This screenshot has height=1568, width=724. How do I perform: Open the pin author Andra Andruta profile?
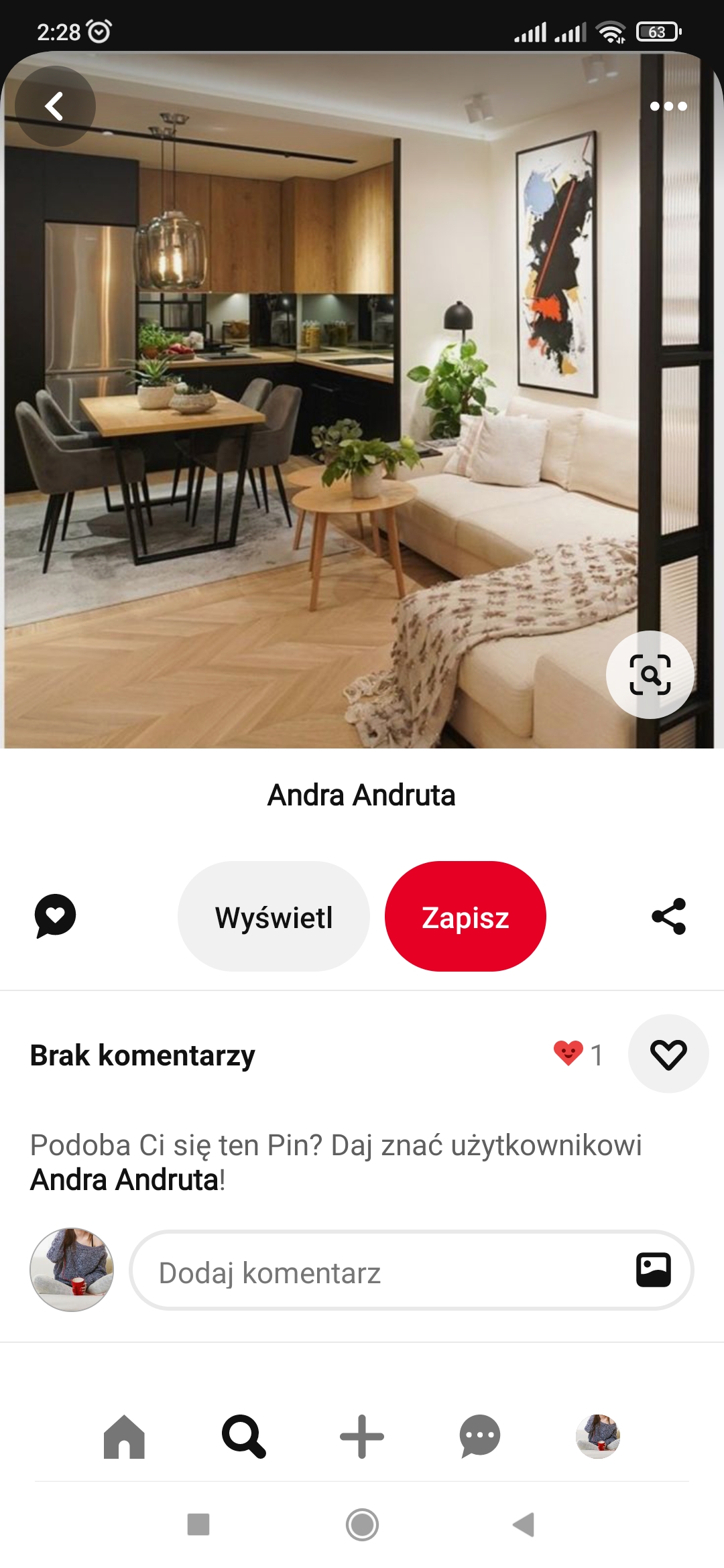362,796
